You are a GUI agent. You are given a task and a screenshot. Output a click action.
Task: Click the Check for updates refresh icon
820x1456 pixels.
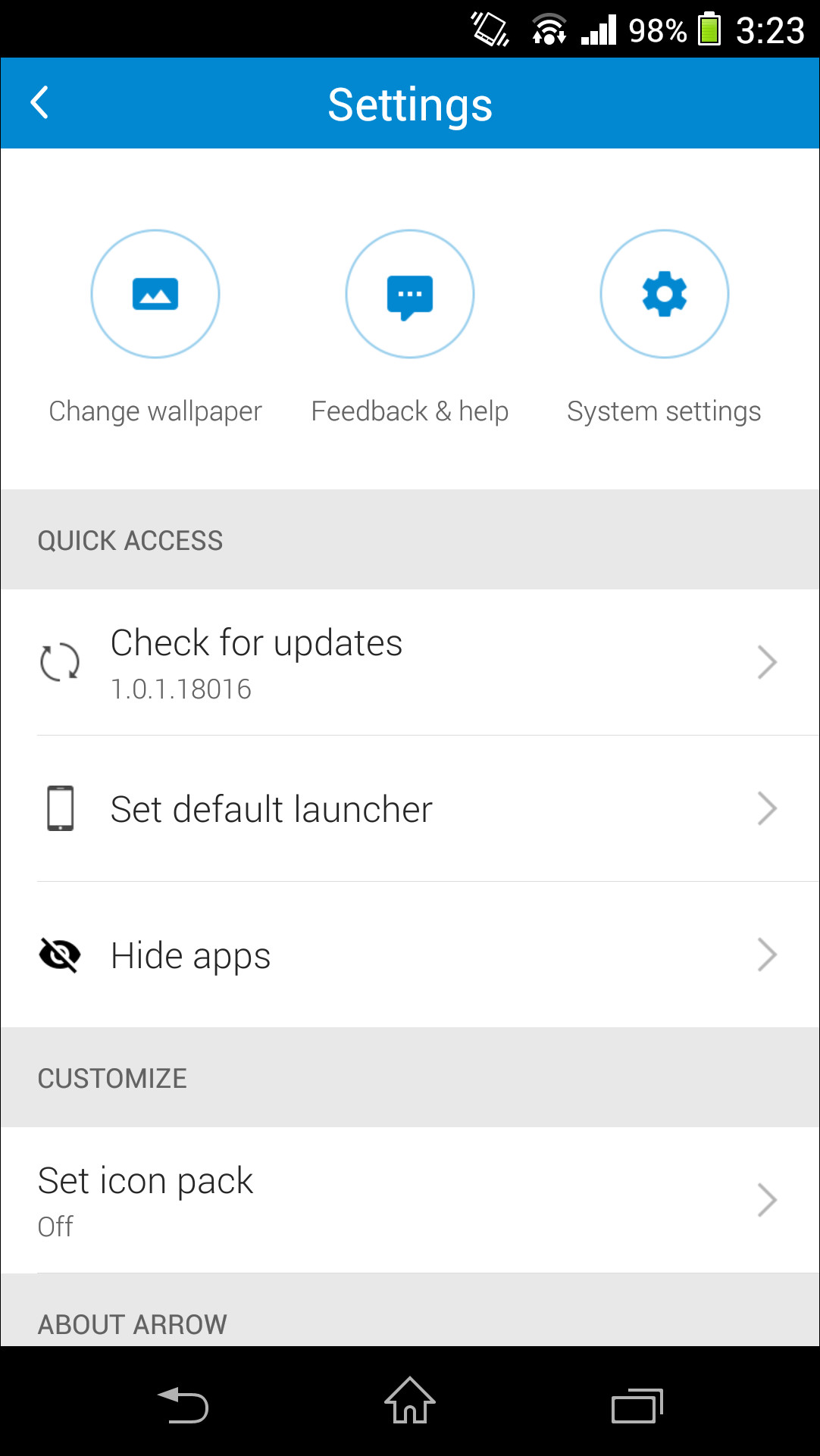pyautogui.click(x=61, y=661)
